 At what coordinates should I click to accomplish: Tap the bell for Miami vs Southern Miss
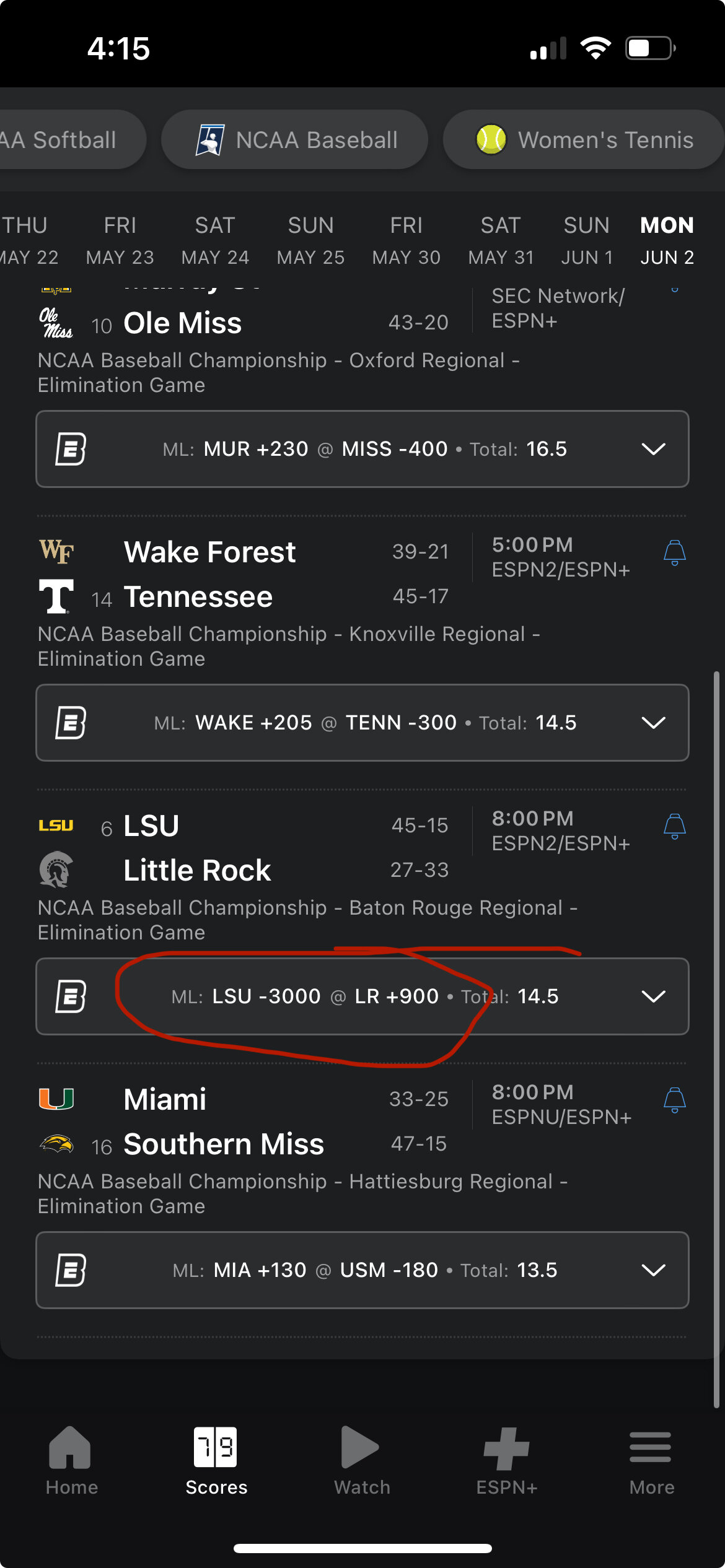(x=674, y=1100)
